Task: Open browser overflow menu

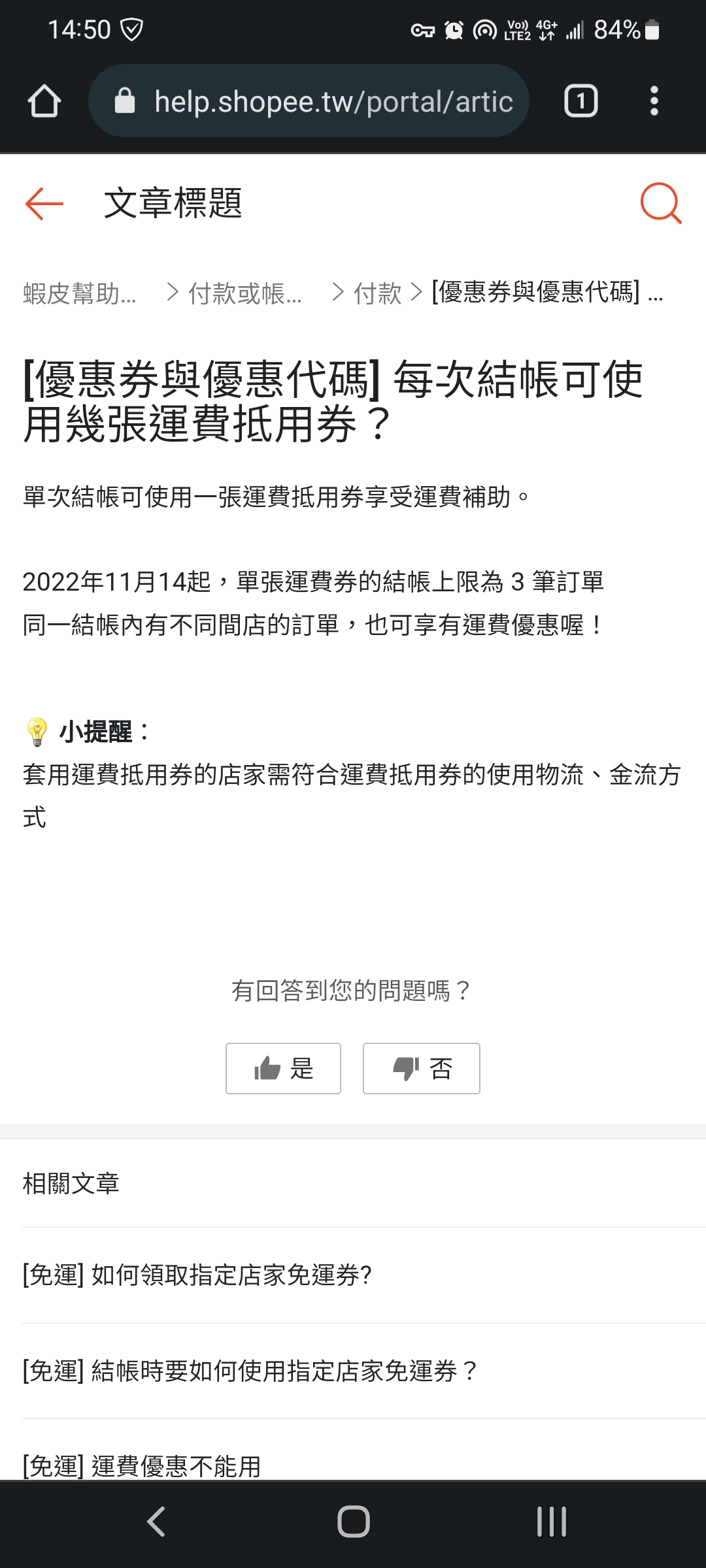Action: point(654,101)
